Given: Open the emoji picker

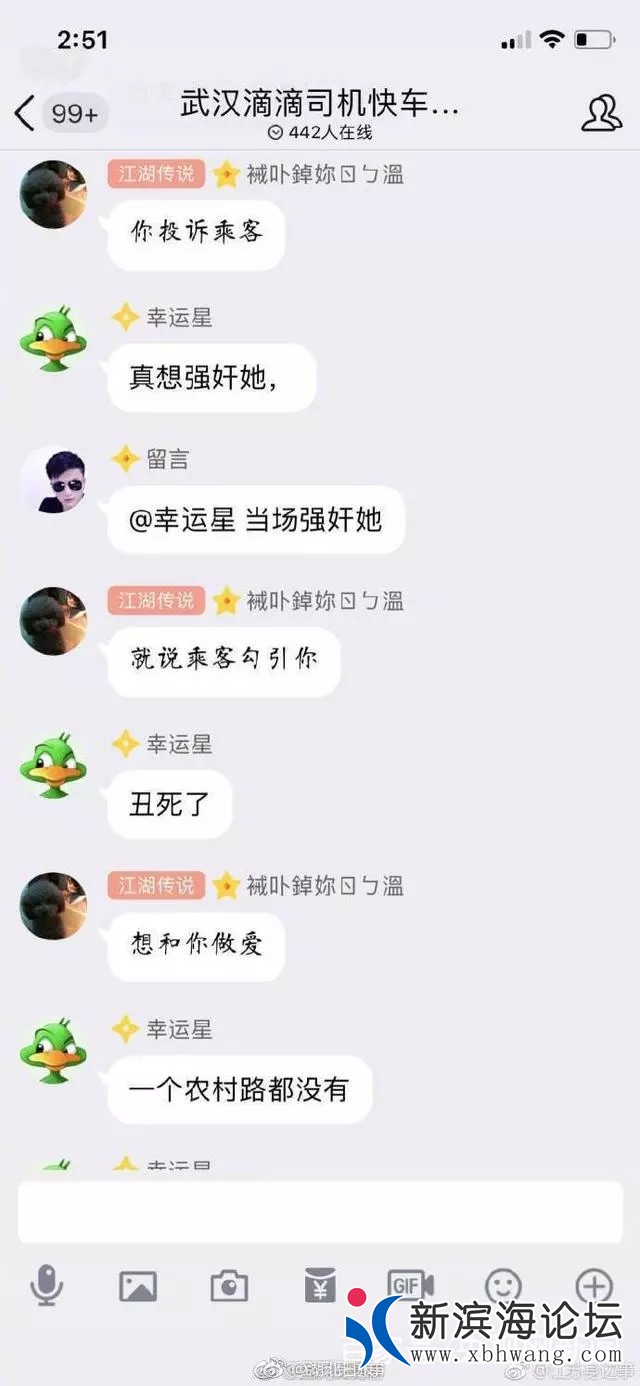Looking at the screenshot, I should pyautogui.click(x=502, y=1285).
